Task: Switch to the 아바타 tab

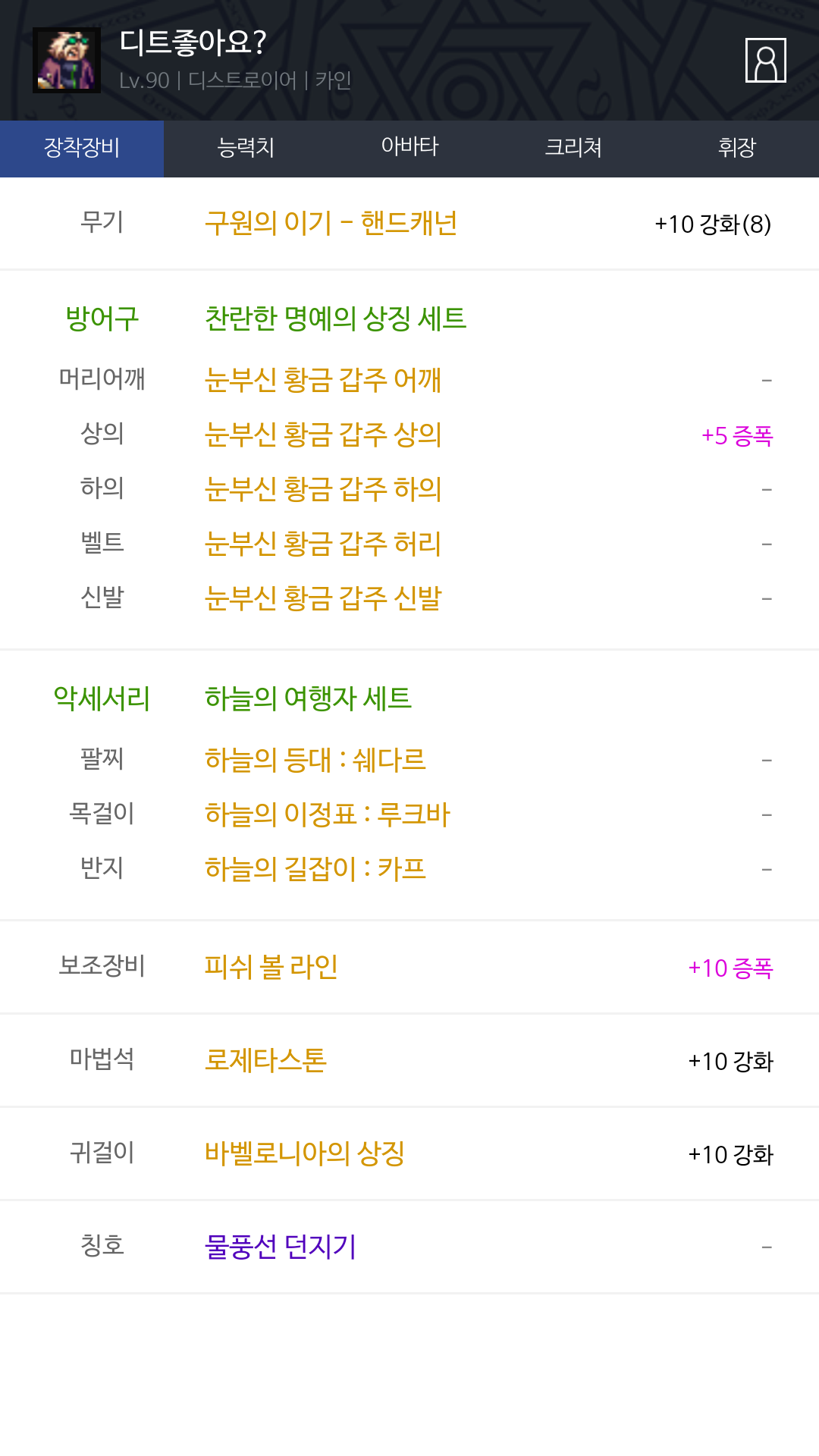Action: point(409,148)
